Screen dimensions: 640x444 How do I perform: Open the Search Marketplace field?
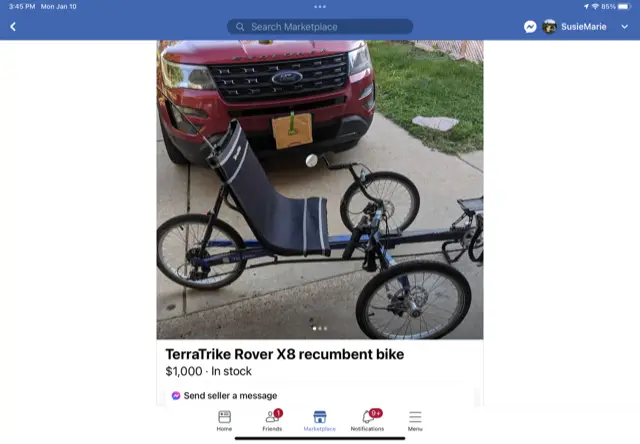320,27
